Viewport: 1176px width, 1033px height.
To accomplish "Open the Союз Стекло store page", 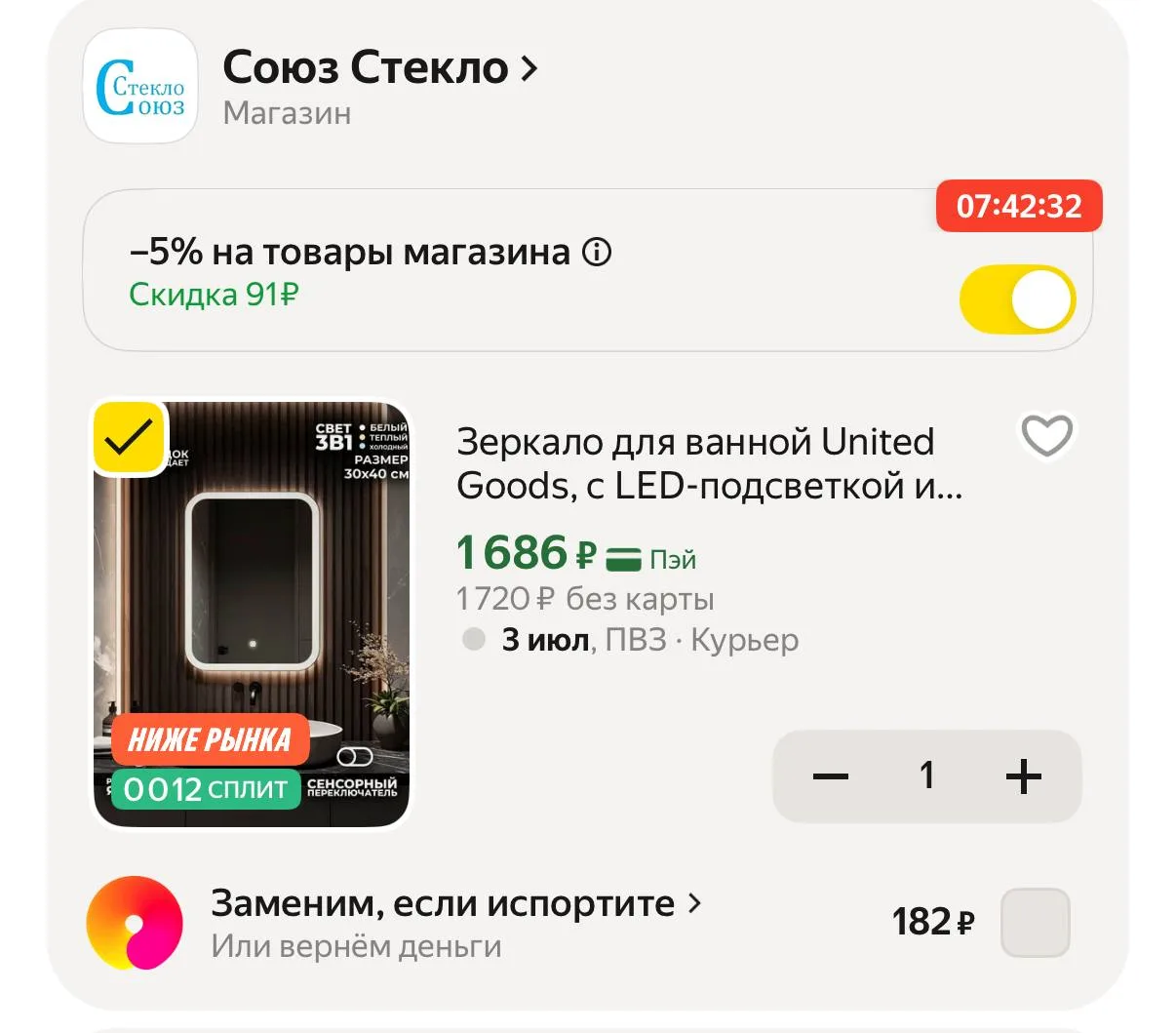I will (380, 68).
